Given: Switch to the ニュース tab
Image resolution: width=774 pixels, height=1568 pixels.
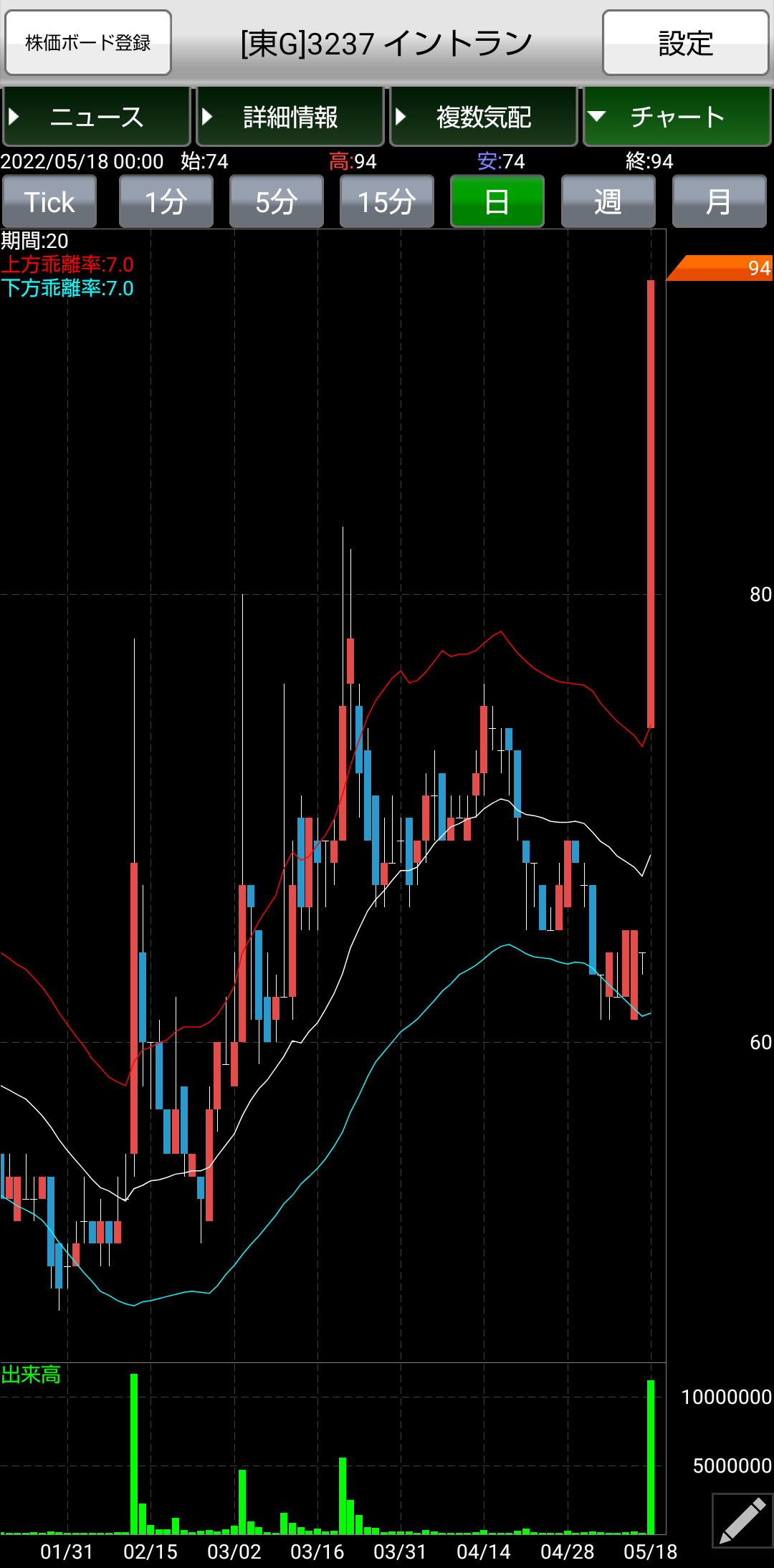Looking at the screenshot, I should coord(97,117).
